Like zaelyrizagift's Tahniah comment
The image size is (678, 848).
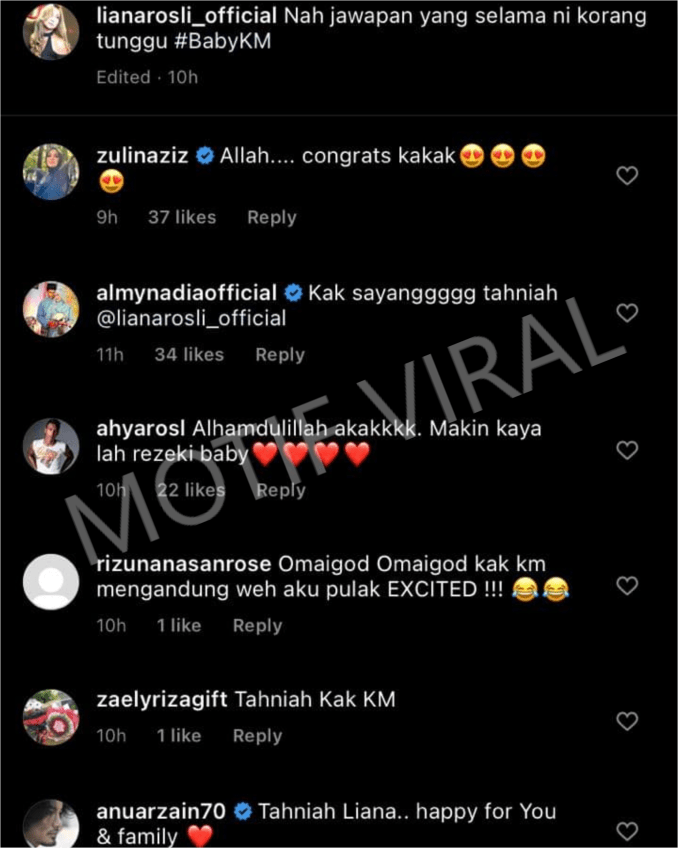pos(627,721)
